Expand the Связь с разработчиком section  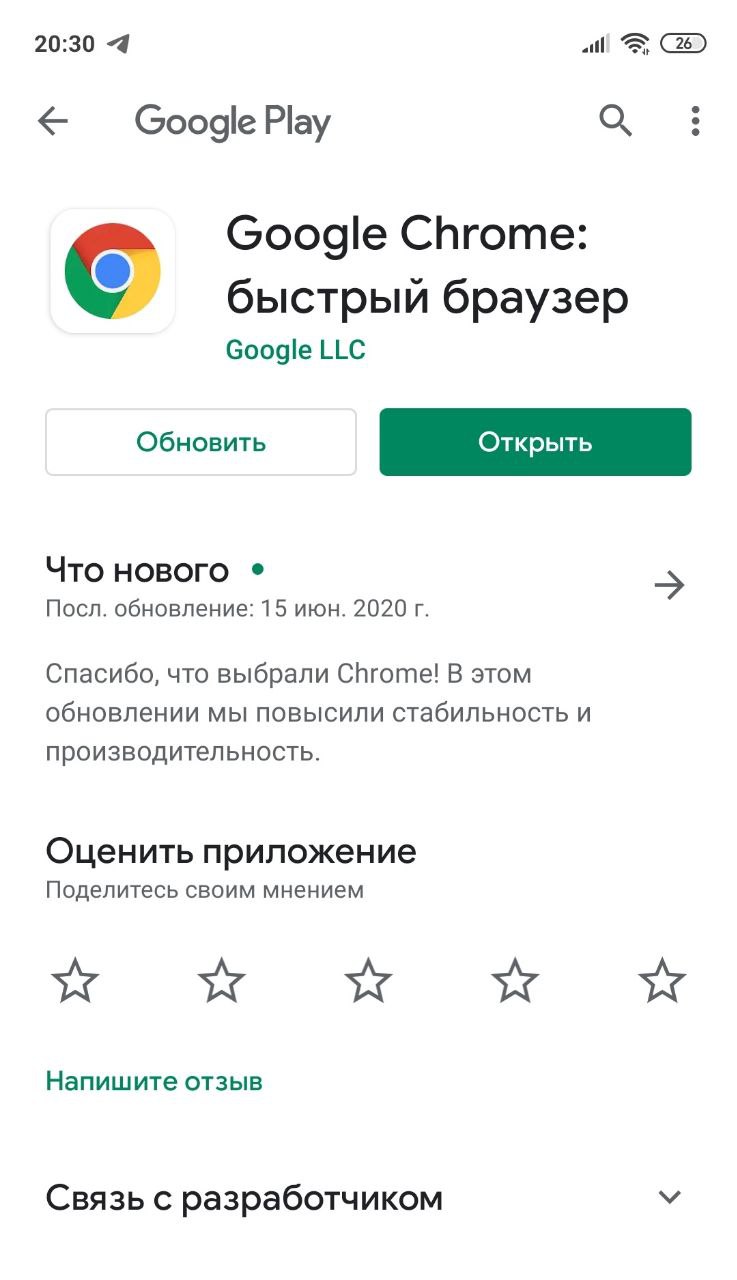(x=669, y=1197)
